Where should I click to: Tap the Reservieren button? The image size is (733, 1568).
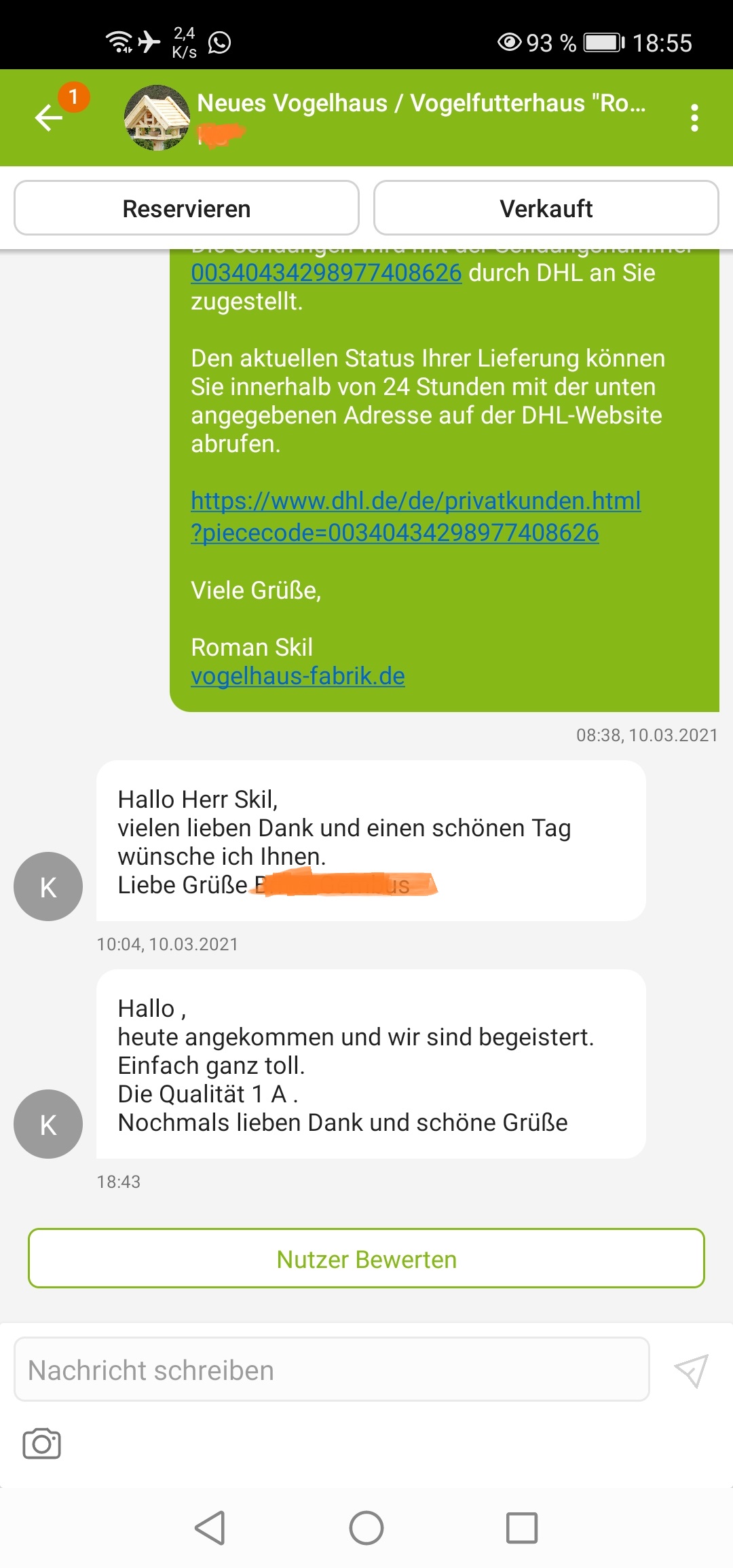[187, 208]
